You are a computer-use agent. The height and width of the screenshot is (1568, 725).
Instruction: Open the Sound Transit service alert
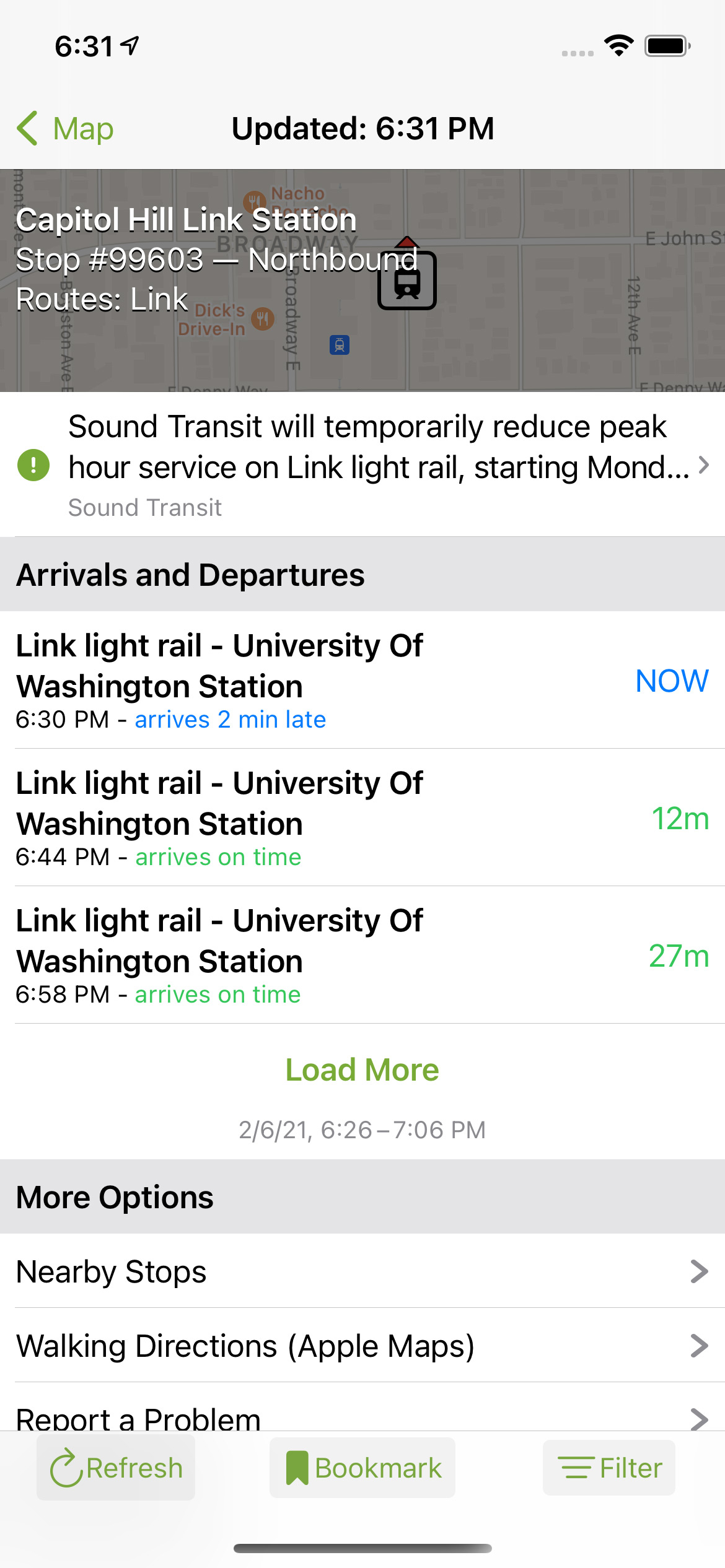tap(362, 466)
